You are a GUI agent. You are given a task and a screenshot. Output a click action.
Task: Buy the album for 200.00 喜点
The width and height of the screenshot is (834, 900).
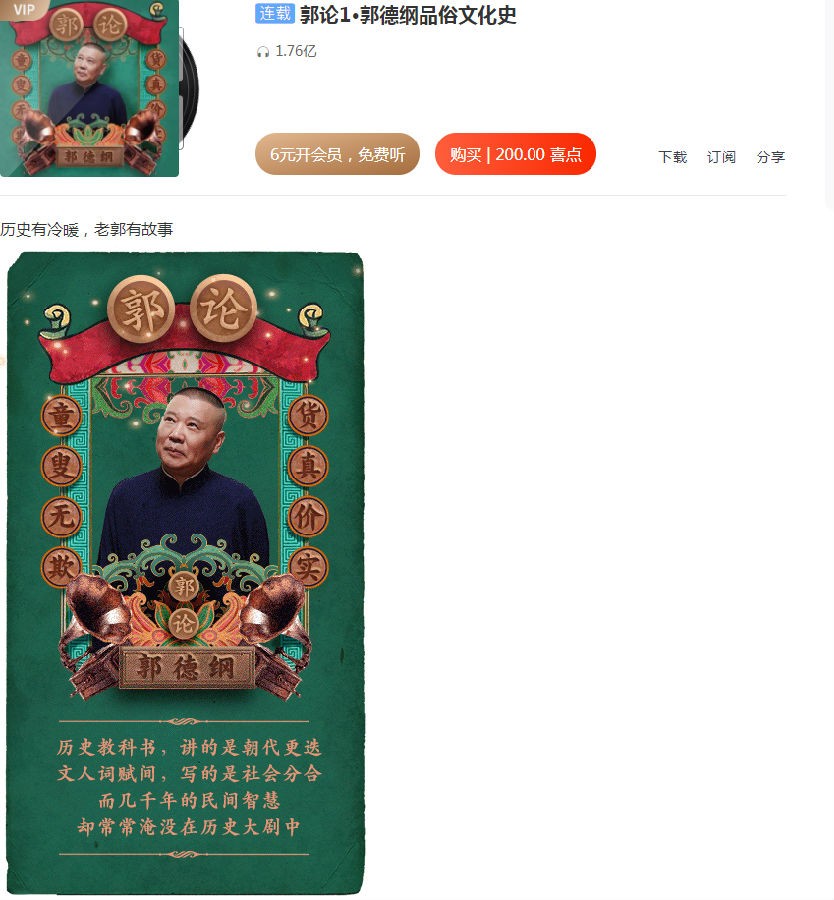515,154
